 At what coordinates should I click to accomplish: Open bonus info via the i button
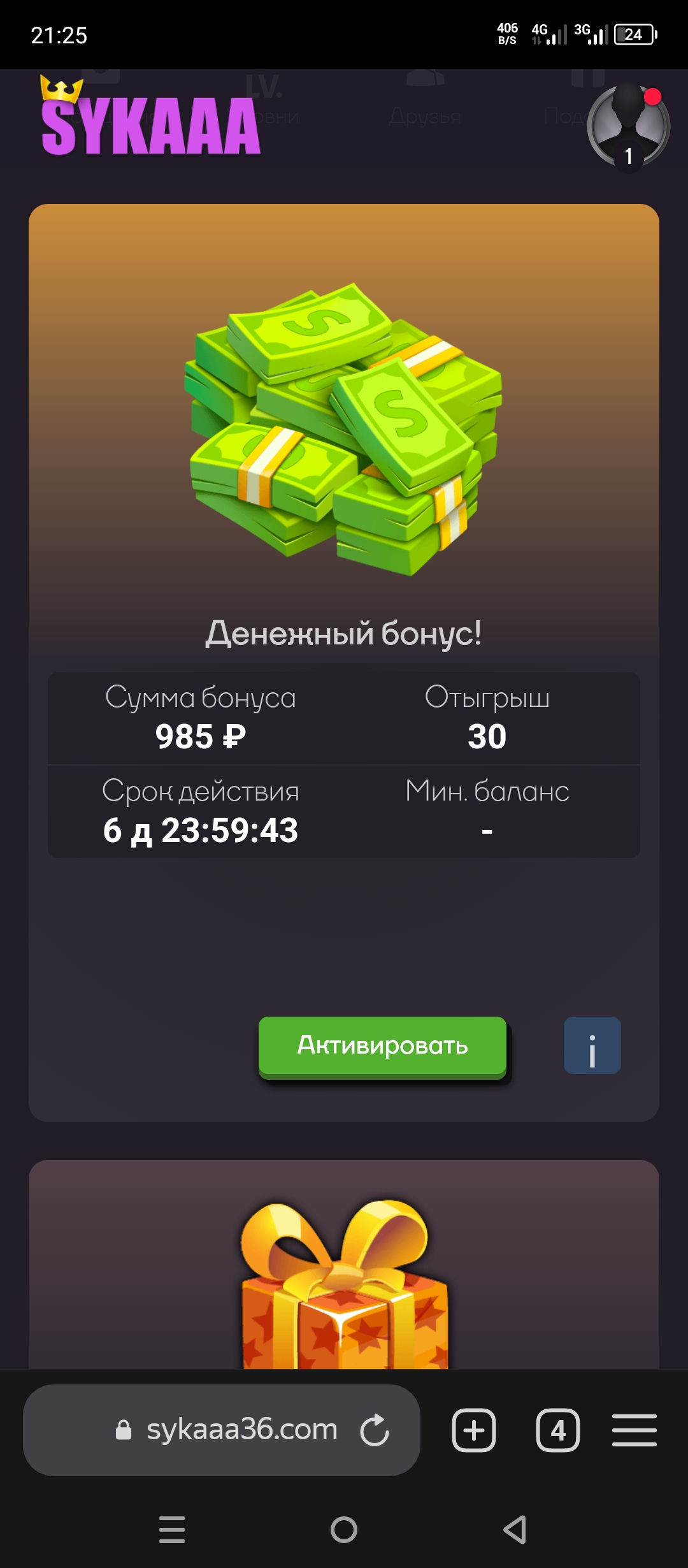coord(592,1045)
